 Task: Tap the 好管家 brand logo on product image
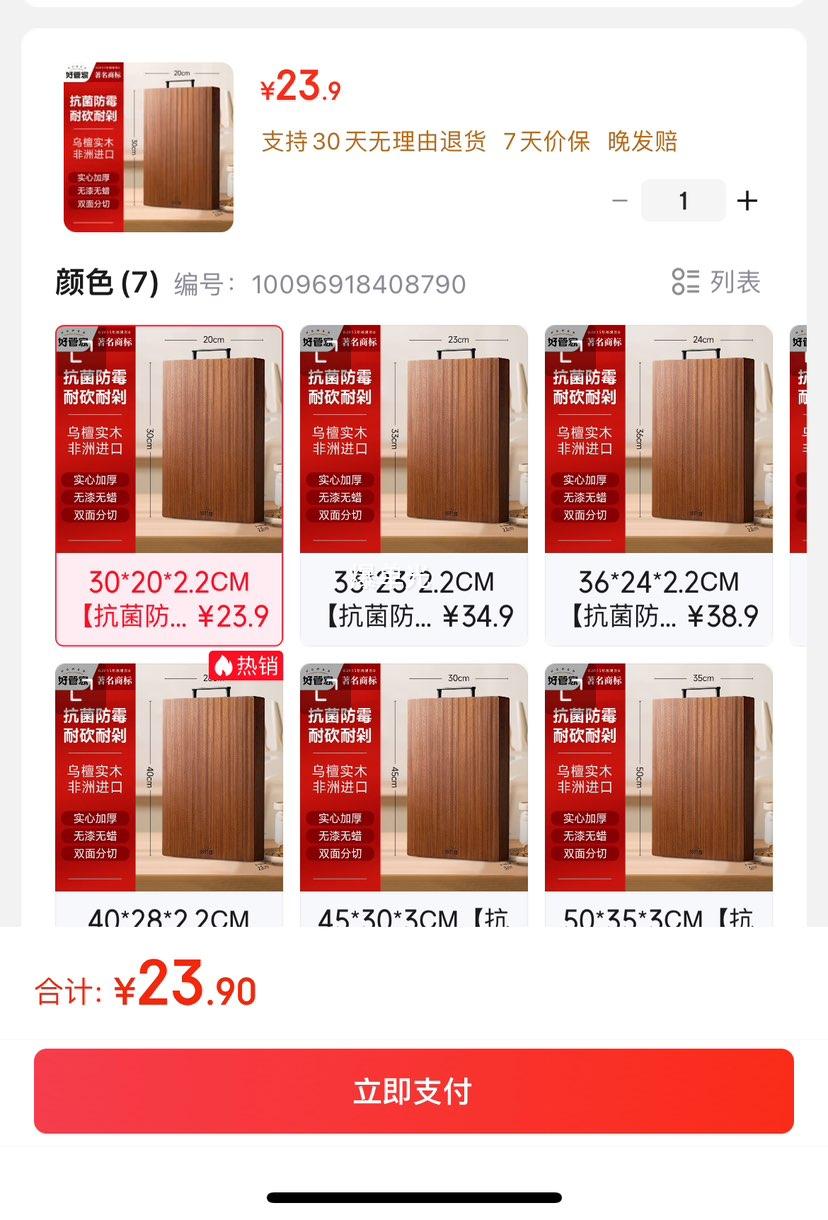74,75
